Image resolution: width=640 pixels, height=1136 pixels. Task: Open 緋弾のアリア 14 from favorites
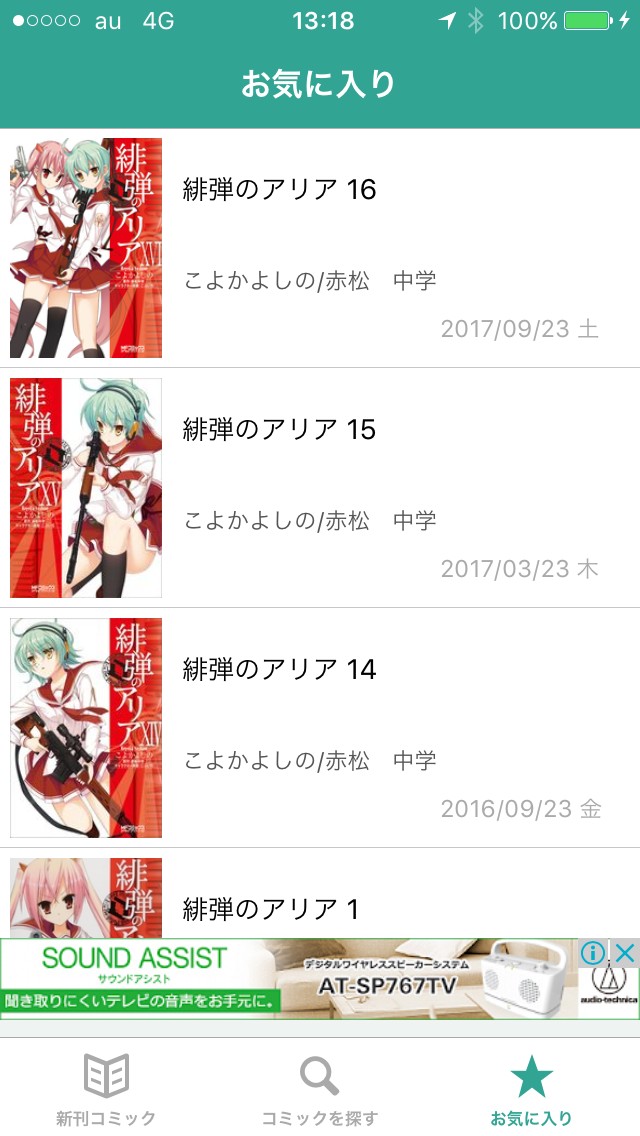pyautogui.click(x=320, y=728)
